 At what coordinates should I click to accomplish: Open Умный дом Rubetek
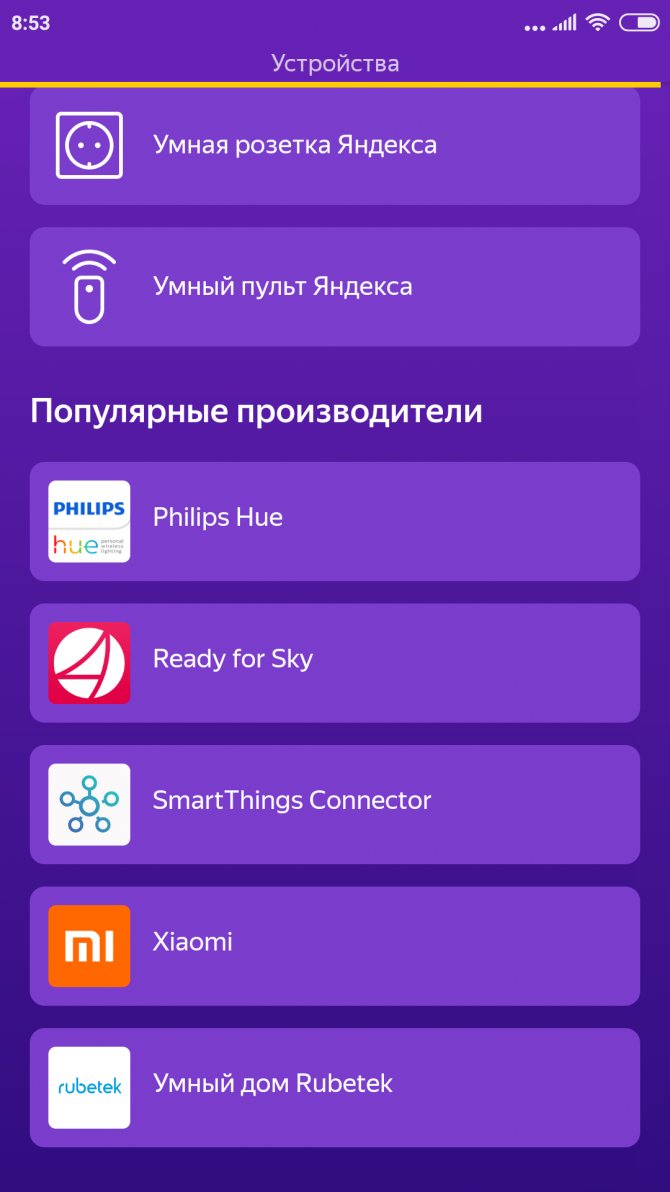point(334,1087)
